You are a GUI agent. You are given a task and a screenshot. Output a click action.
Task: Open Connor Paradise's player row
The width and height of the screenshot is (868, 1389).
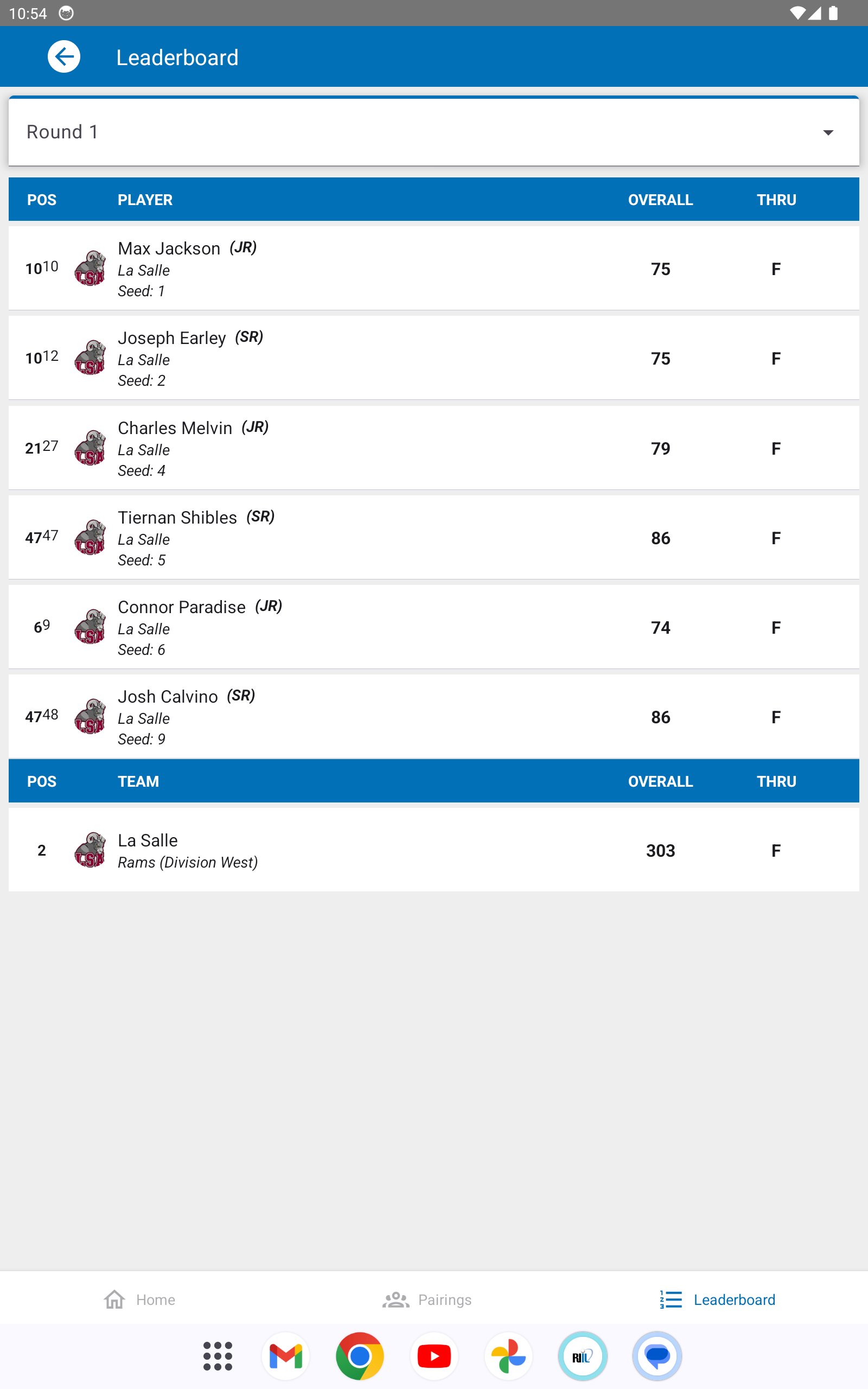click(434, 627)
